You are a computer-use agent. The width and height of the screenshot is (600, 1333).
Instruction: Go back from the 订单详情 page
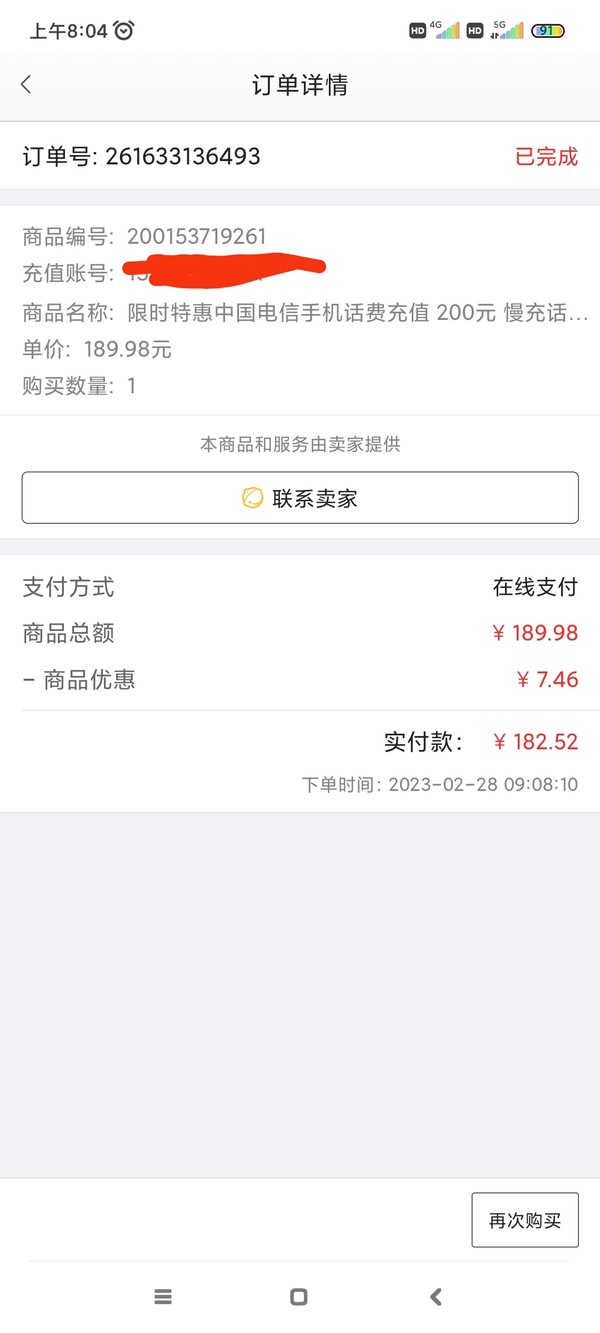pyautogui.click(x=26, y=85)
